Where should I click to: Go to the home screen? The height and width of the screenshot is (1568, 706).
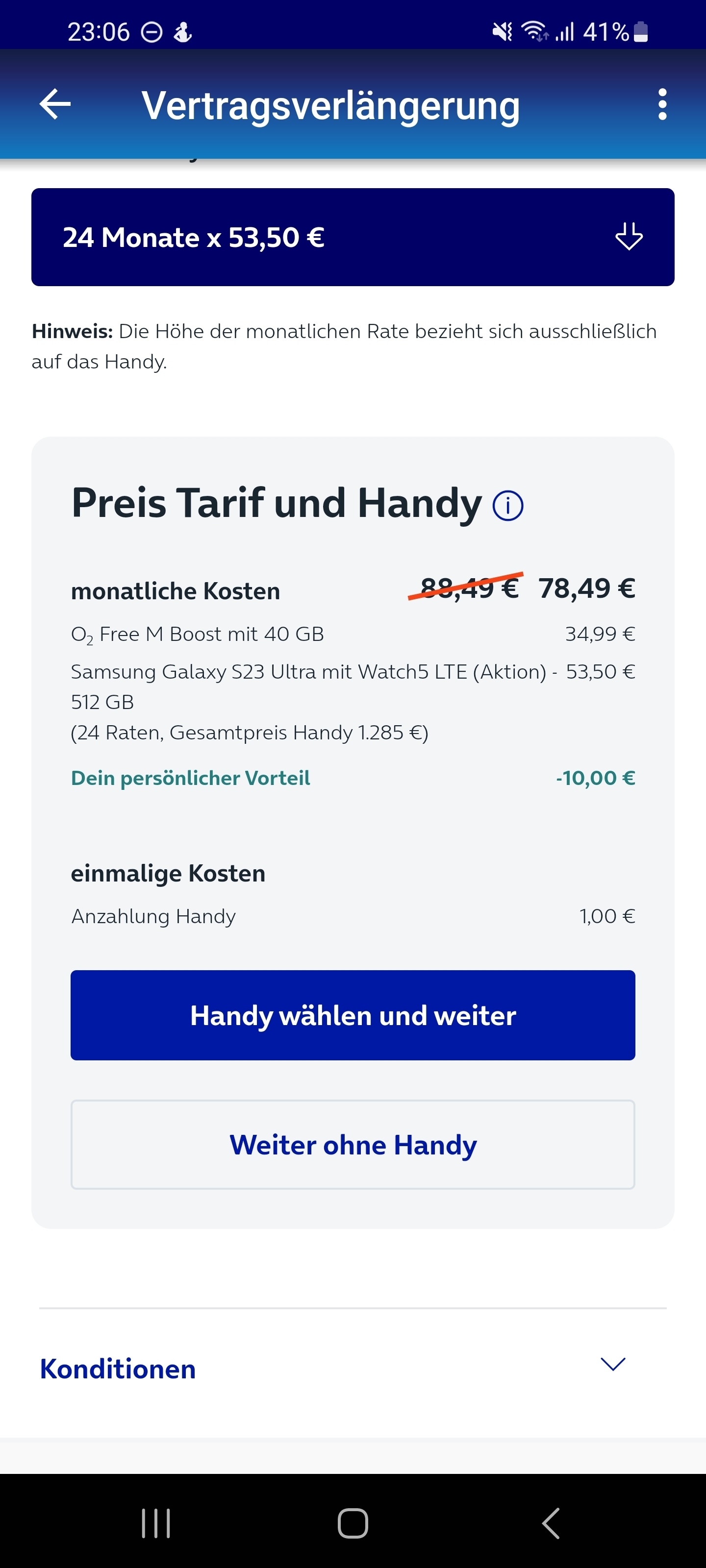click(353, 1523)
